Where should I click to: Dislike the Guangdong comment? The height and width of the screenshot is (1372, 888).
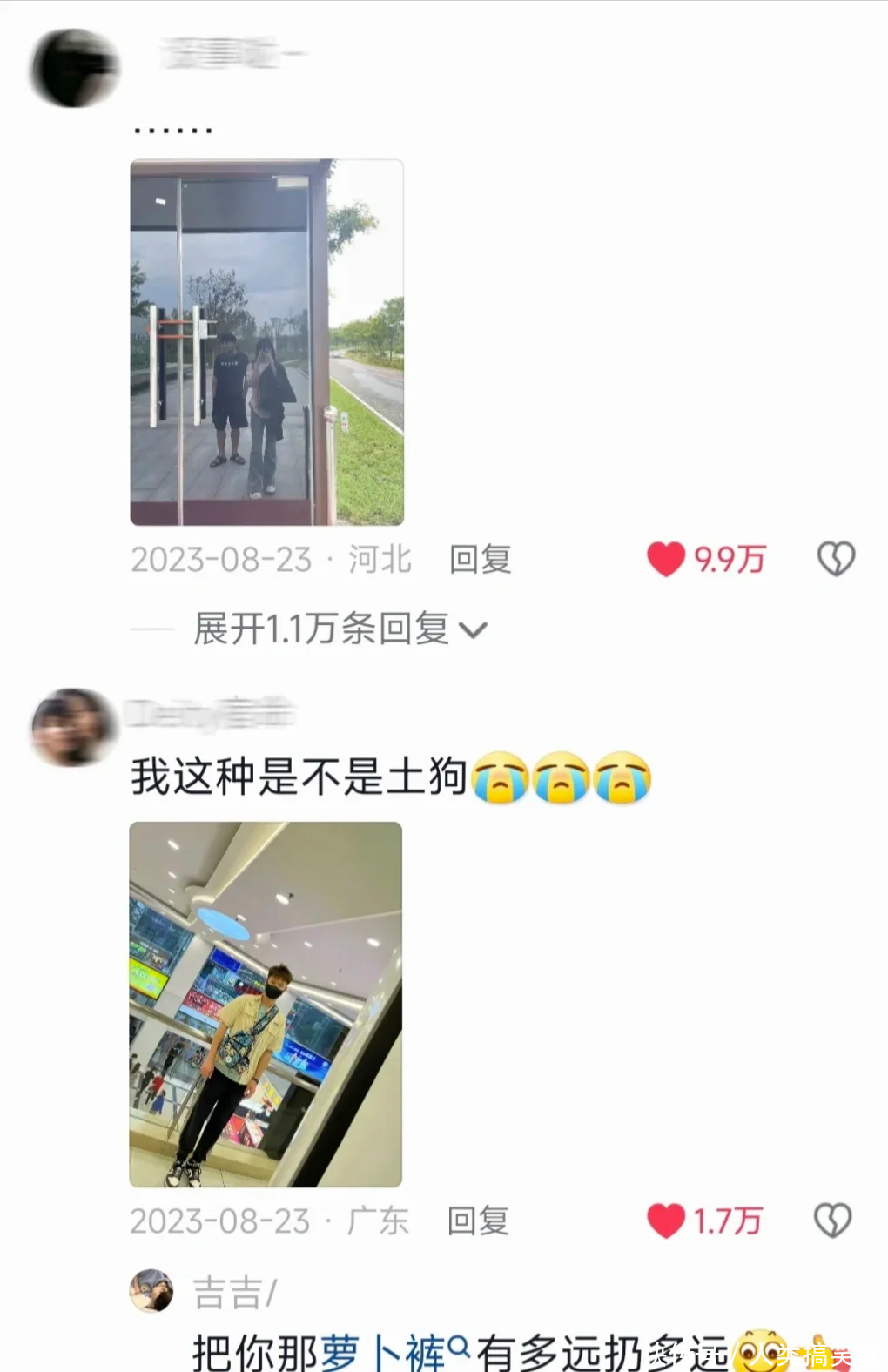coord(832,1221)
